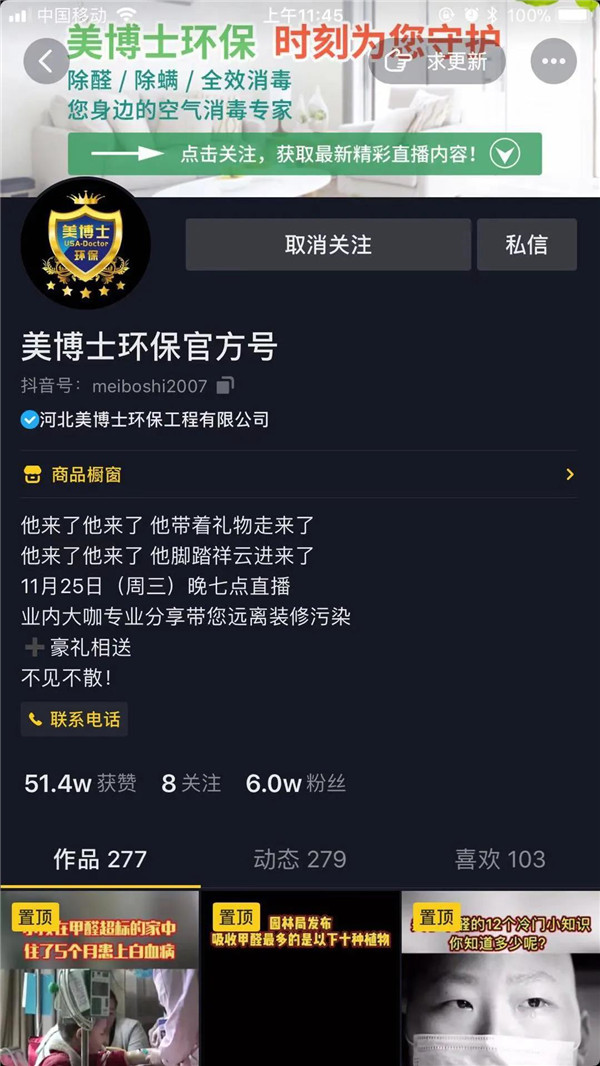The image size is (600, 1066).
Task: Open the profile avatar picture
Action: tap(86, 243)
